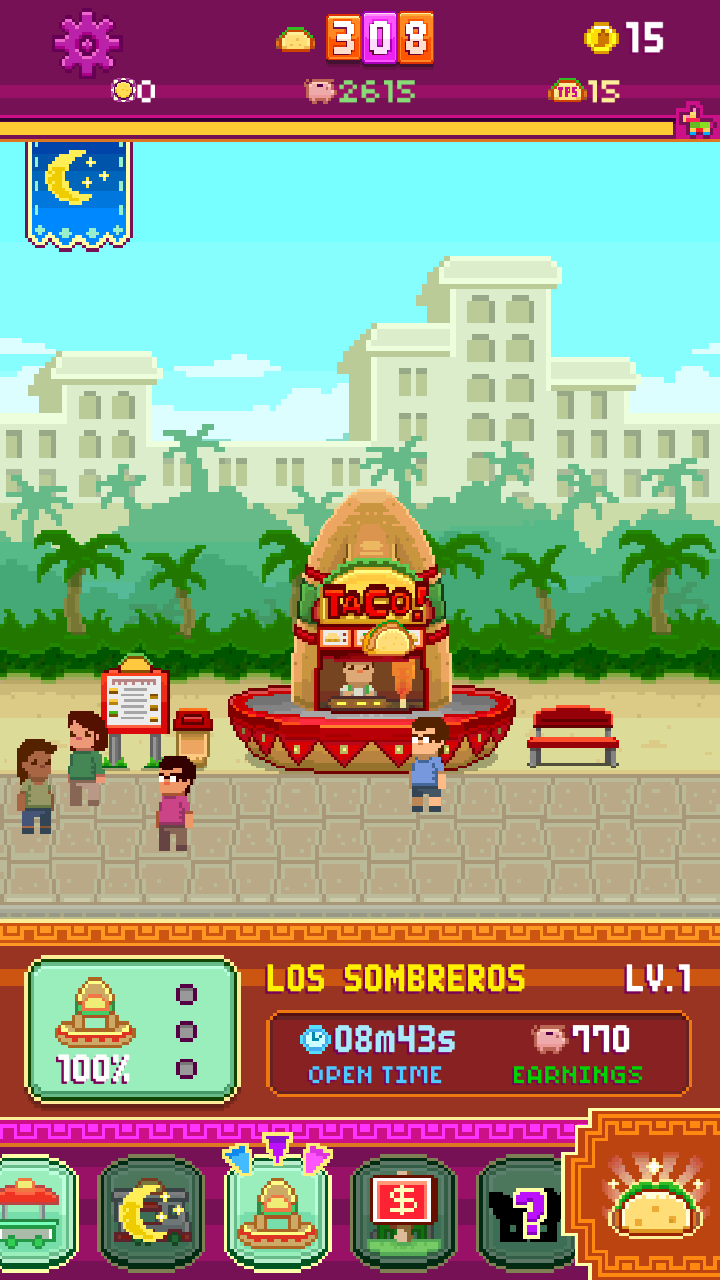Open the Los Sombreros time and earnings panel
Screen dimensions: 720x1280
point(479,1054)
